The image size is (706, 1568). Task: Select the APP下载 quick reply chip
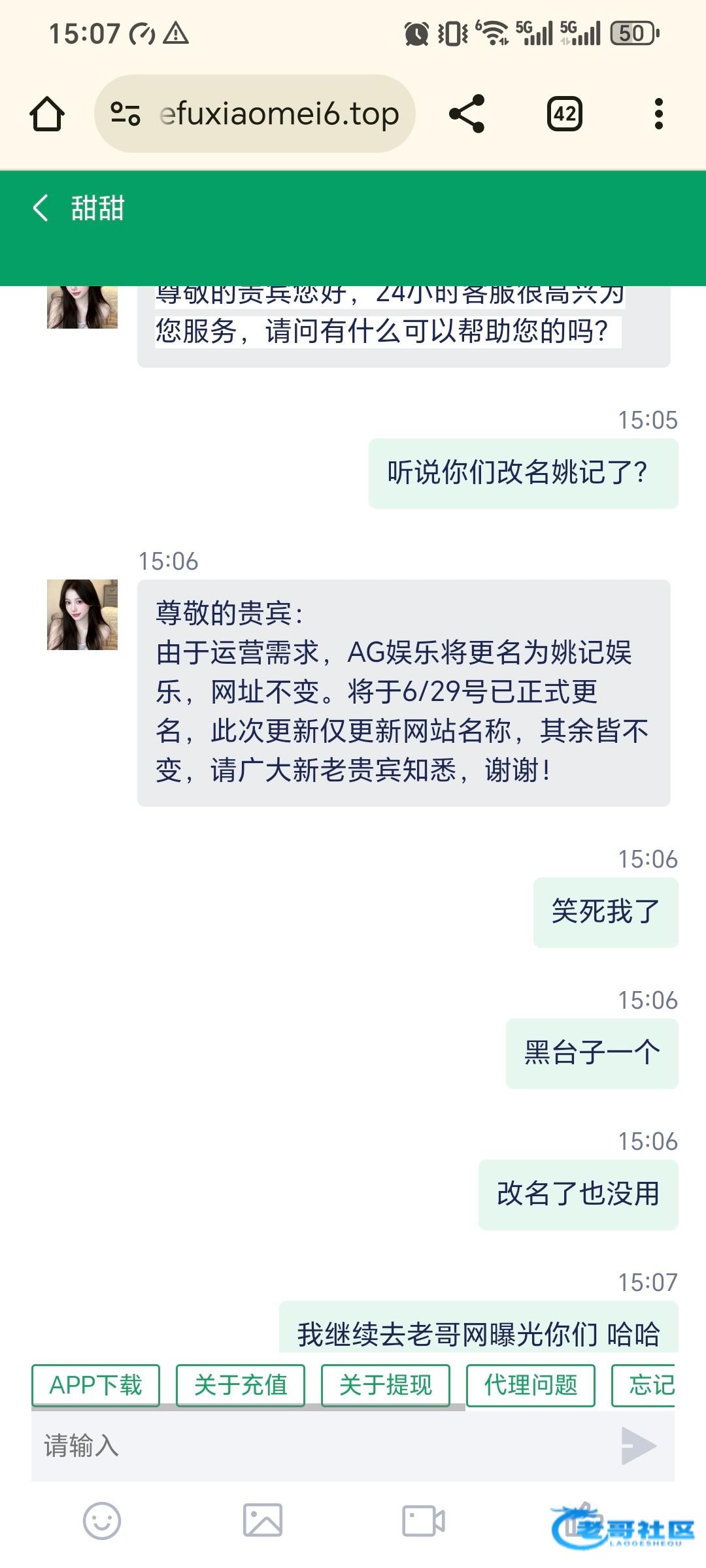coord(95,1385)
